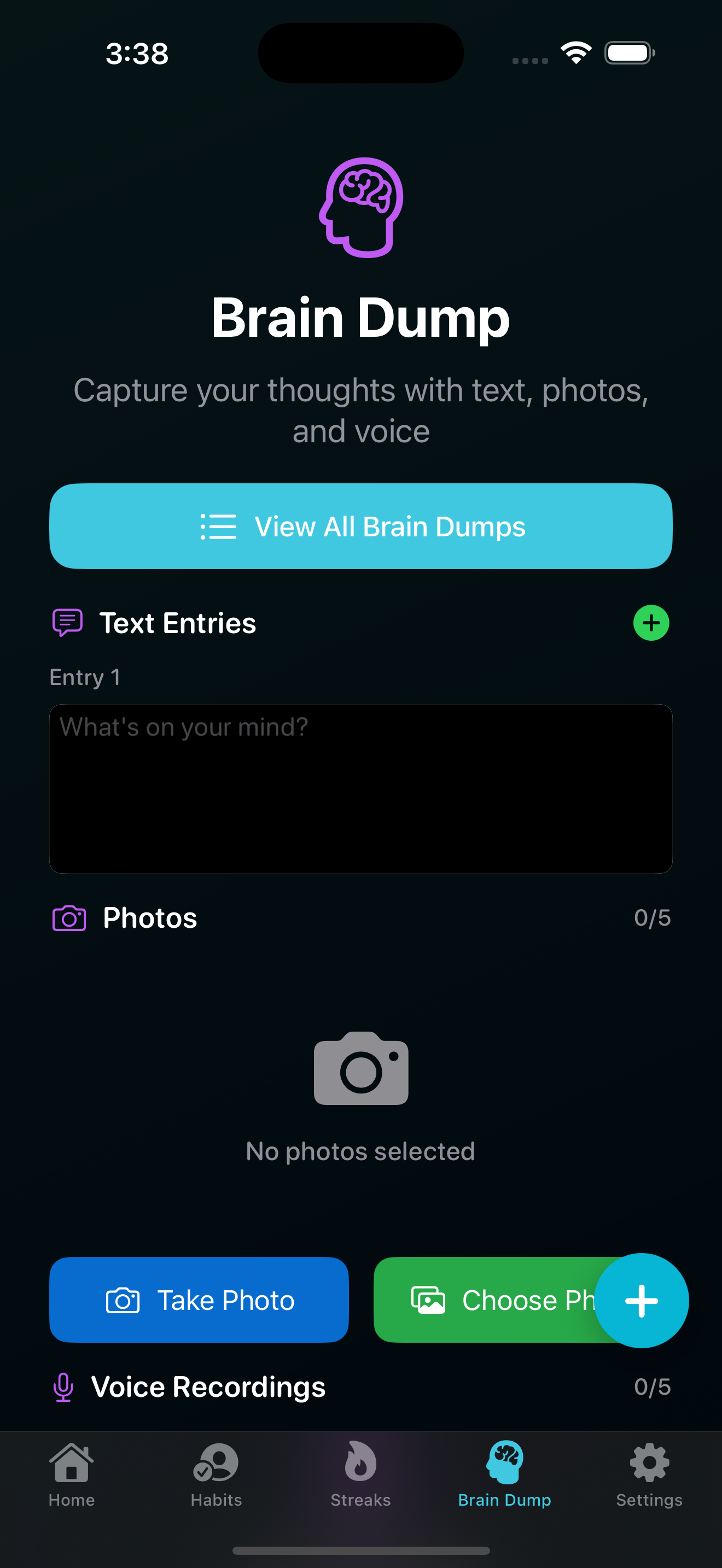The width and height of the screenshot is (722, 1568).
Task: Open View All Brain Dumps
Action: pyautogui.click(x=360, y=526)
